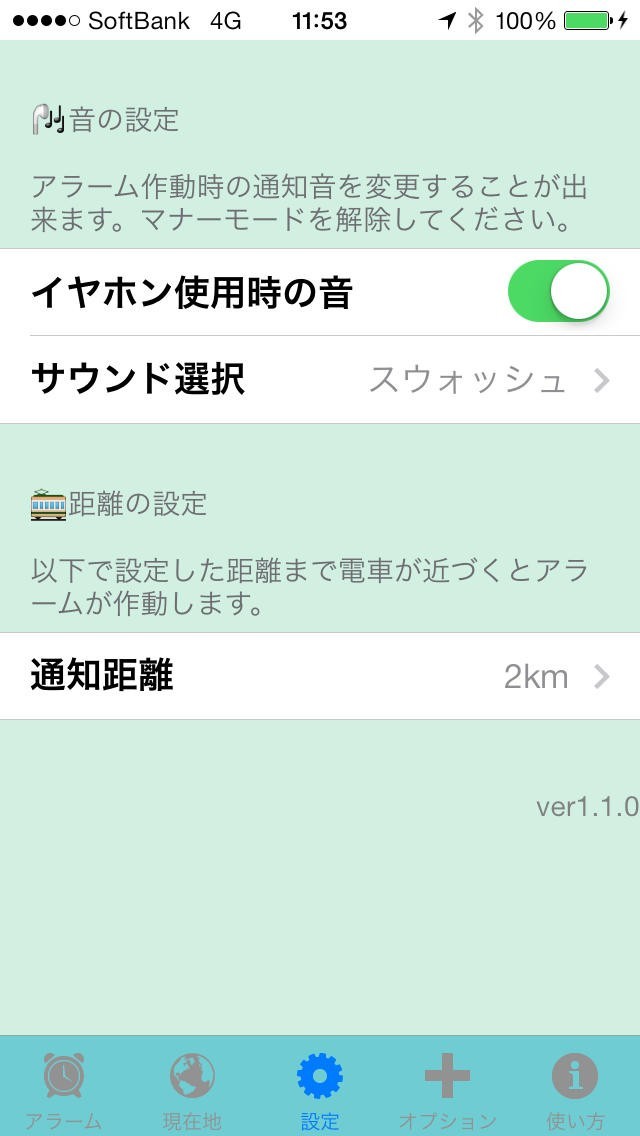Open the サウンド選択 sound picker row
Viewport: 640px width, 1136px height.
coord(320,380)
